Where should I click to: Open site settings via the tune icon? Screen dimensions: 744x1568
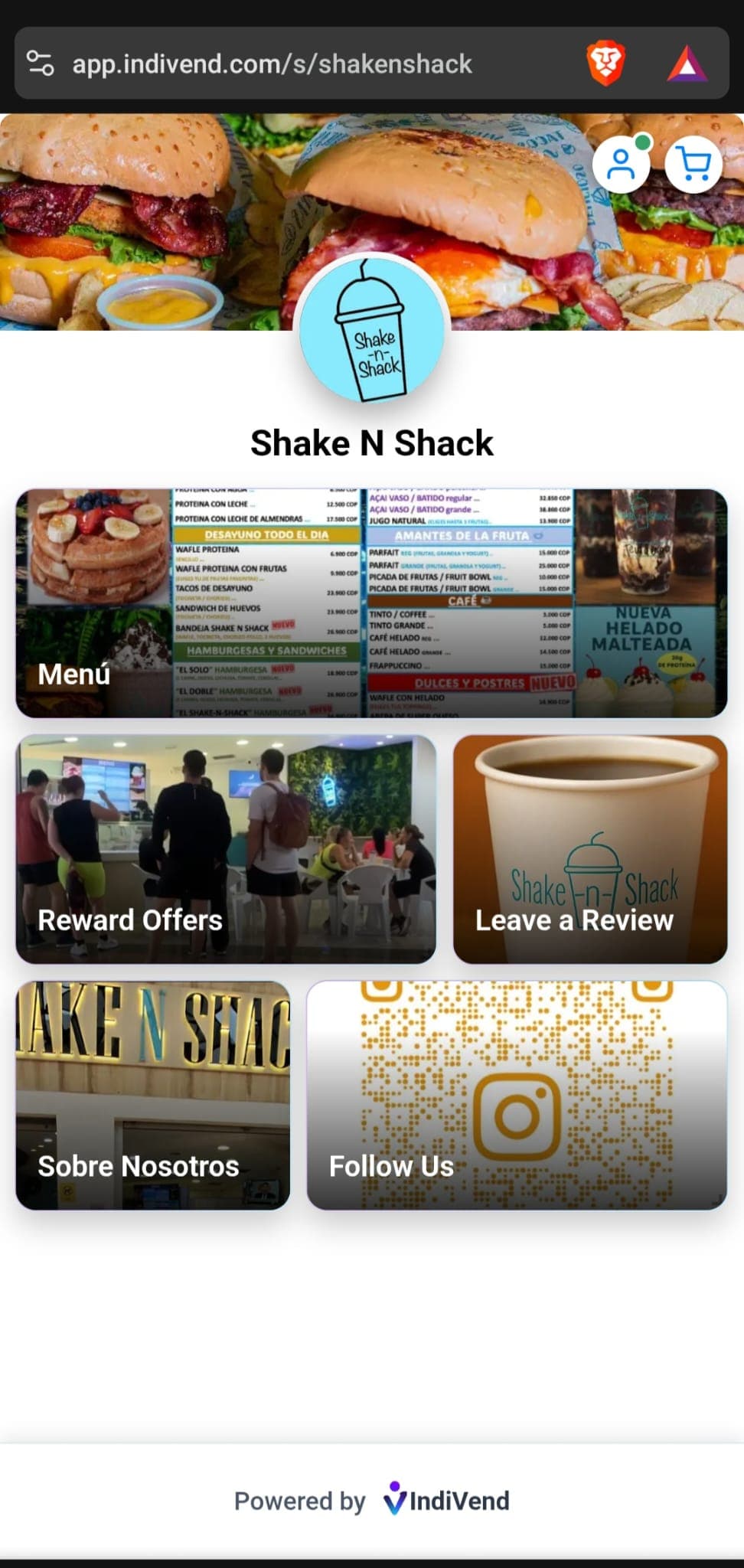pyautogui.click(x=42, y=63)
